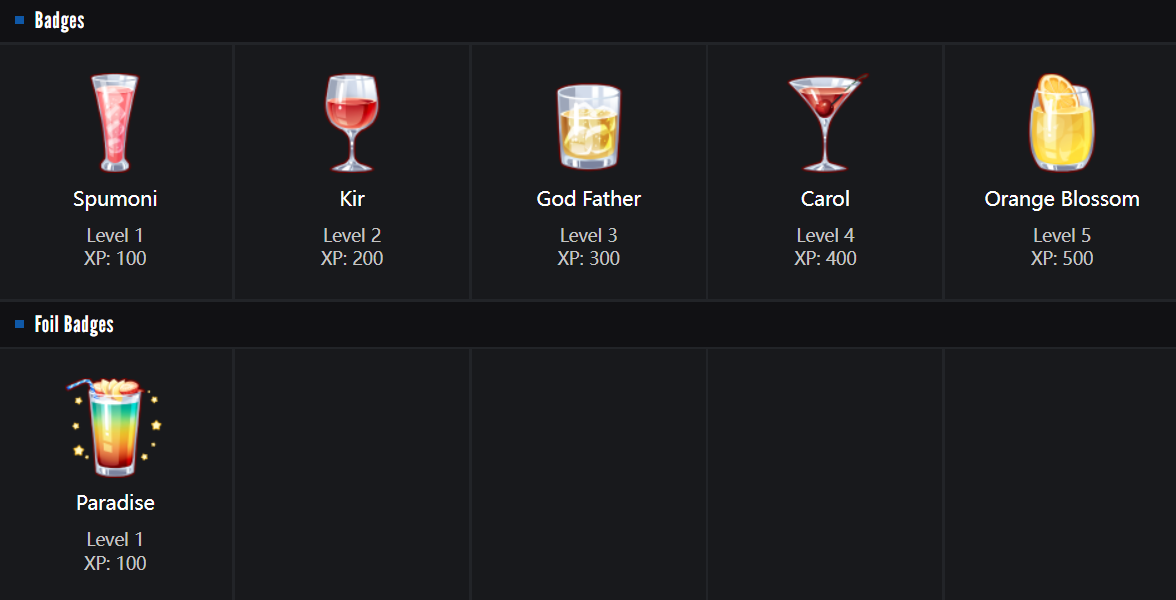Open the Carol badge tile

tap(825, 125)
